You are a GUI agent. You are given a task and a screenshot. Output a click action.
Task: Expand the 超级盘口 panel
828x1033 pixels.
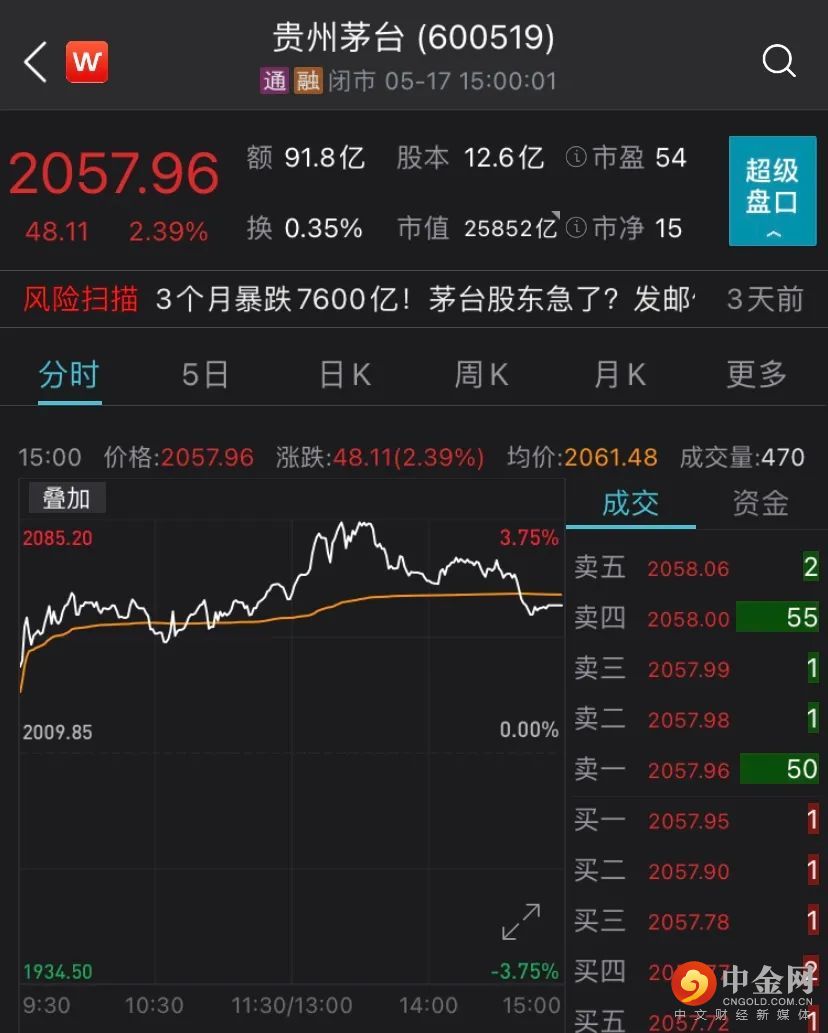[772, 191]
